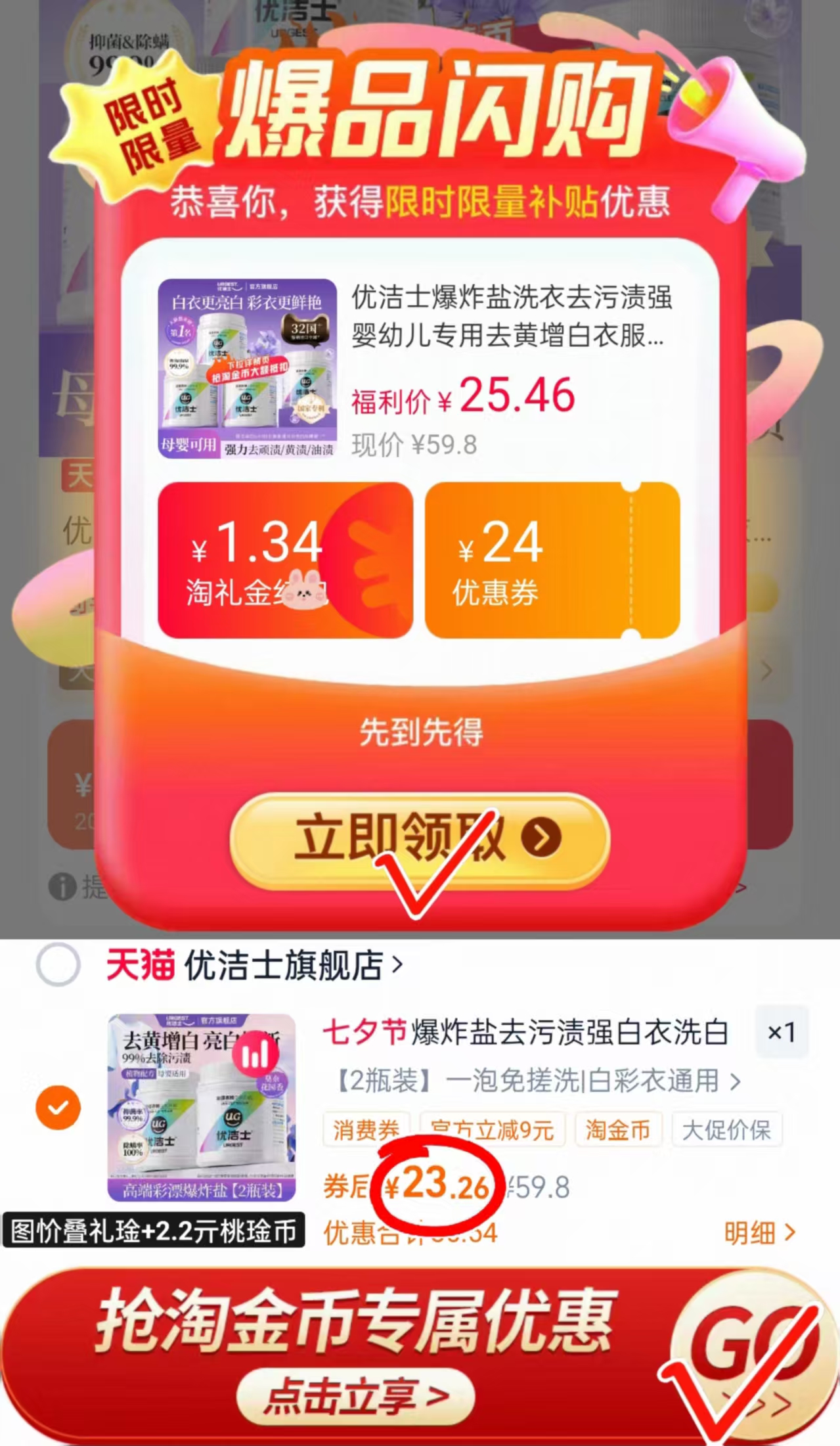
Task: Click the 消费券 tag
Action: 365,1129
